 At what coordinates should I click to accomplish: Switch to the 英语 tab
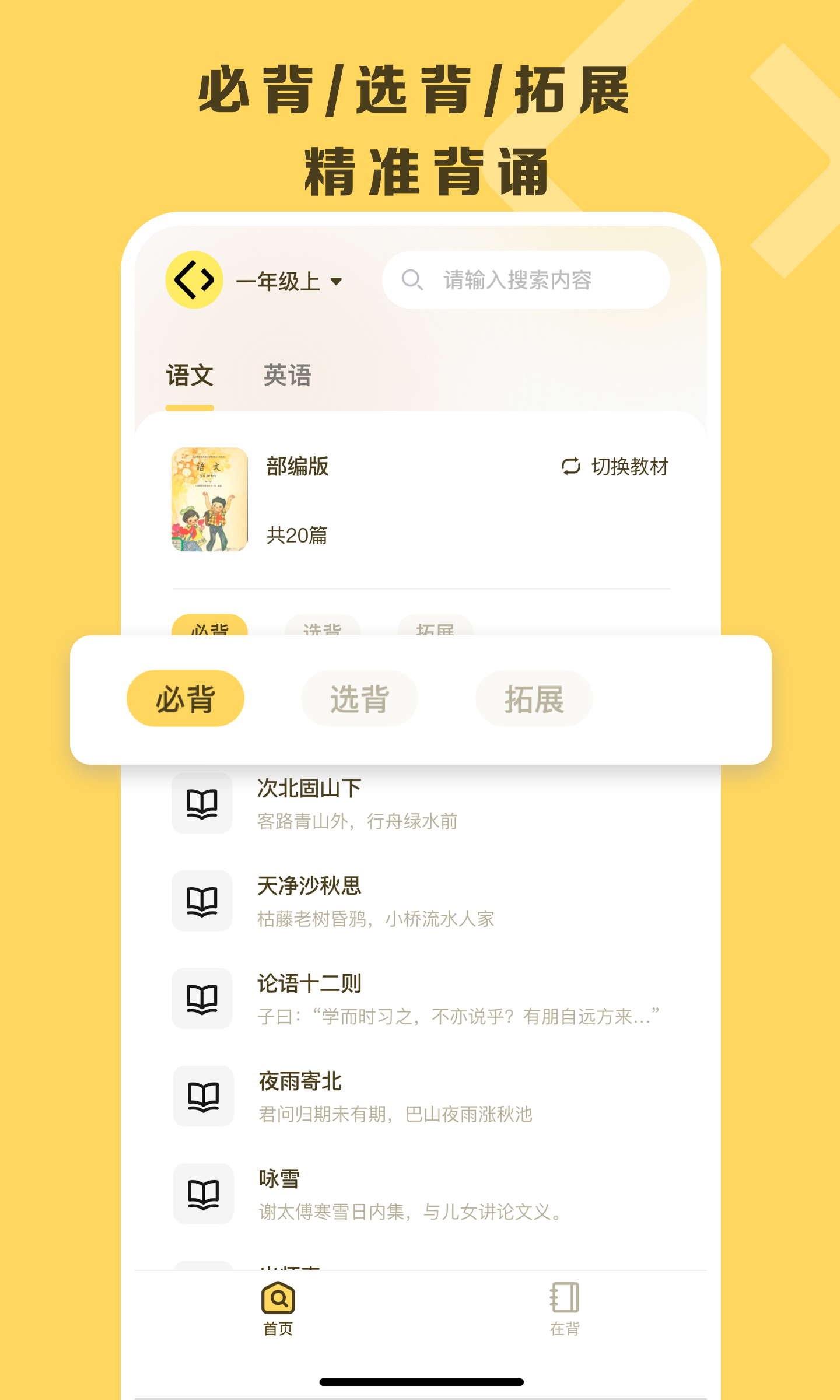click(x=287, y=377)
